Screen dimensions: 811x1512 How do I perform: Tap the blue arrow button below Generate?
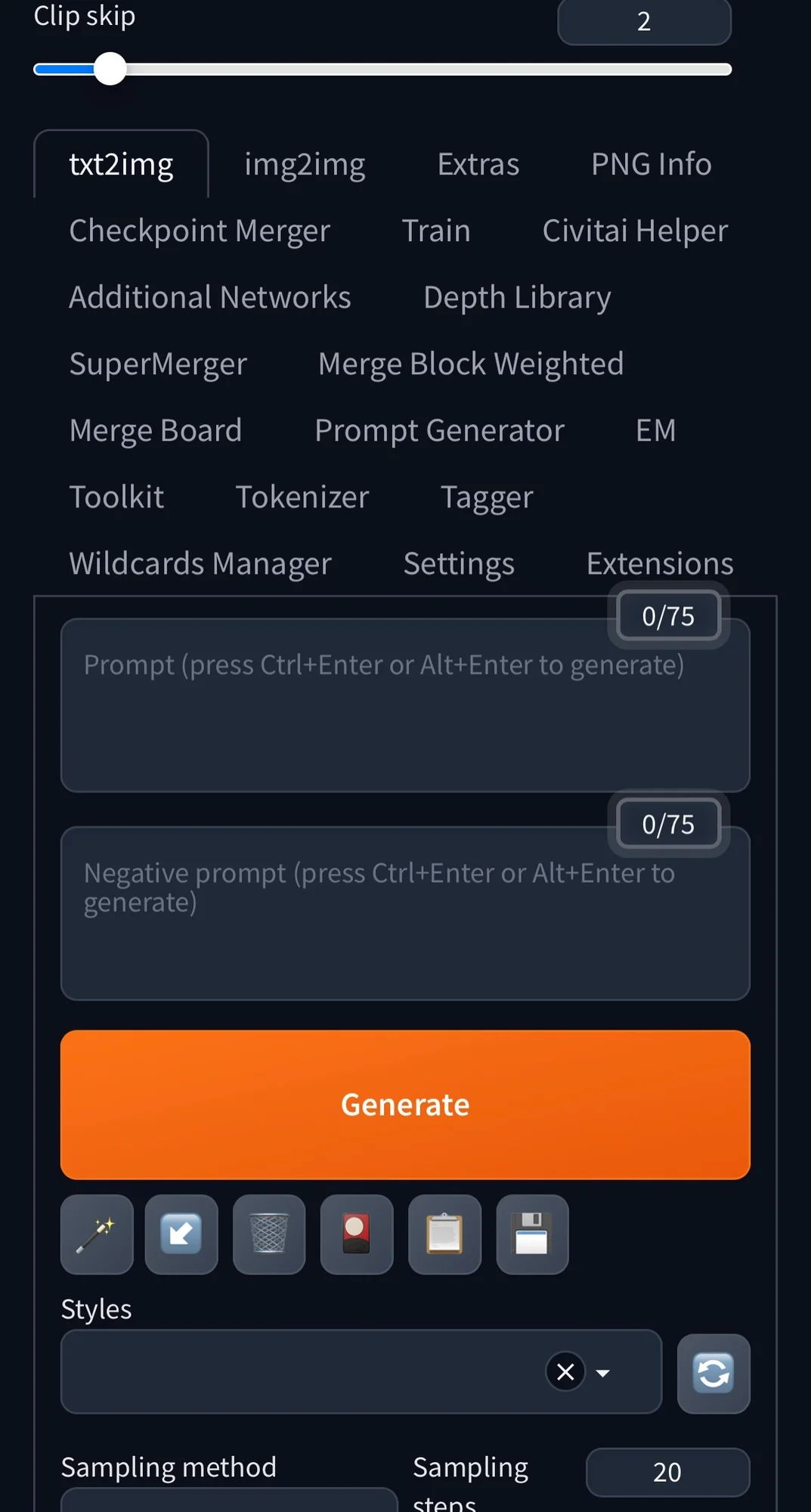point(181,1235)
